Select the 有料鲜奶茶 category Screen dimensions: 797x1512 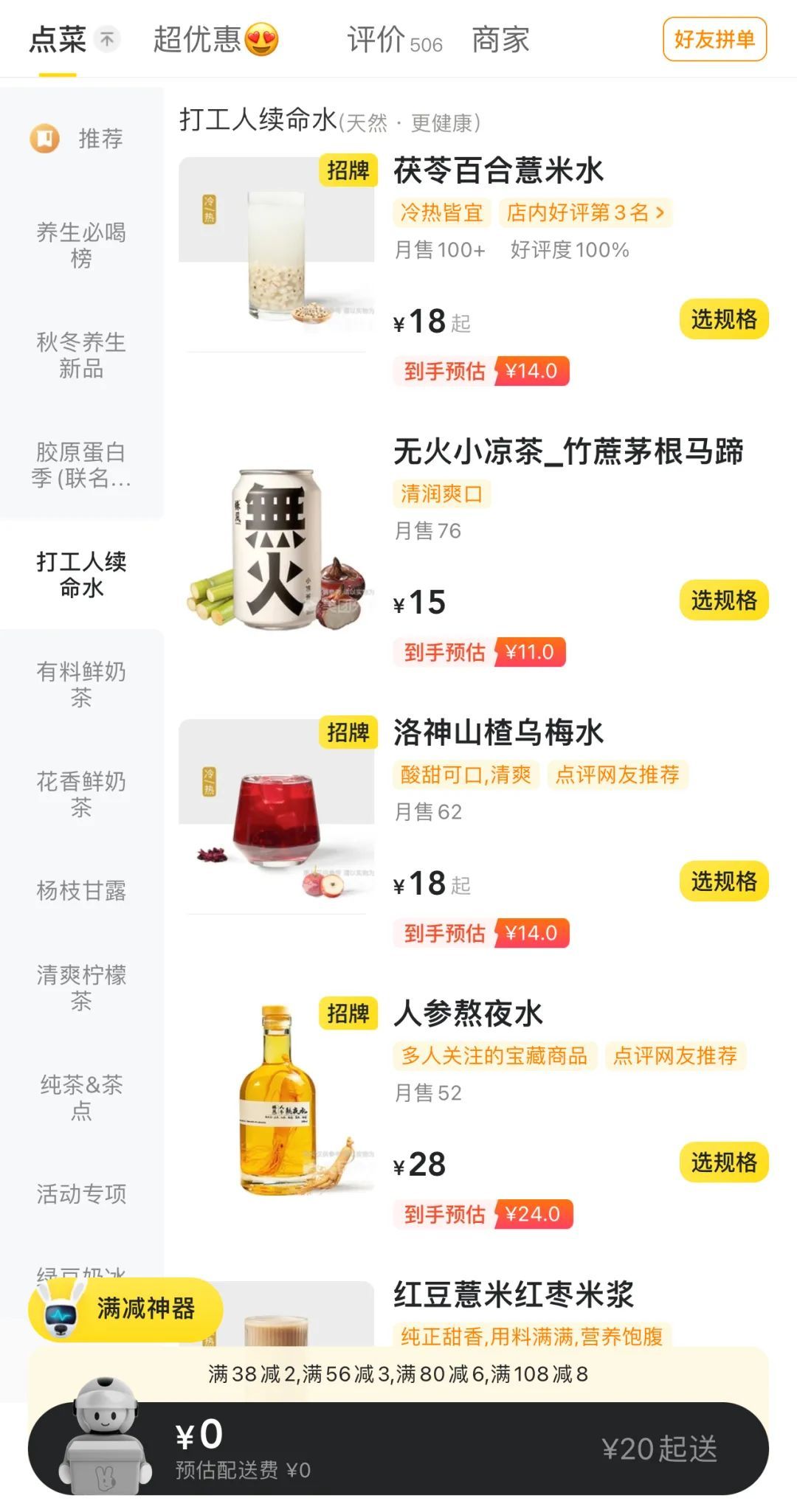point(81,684)
